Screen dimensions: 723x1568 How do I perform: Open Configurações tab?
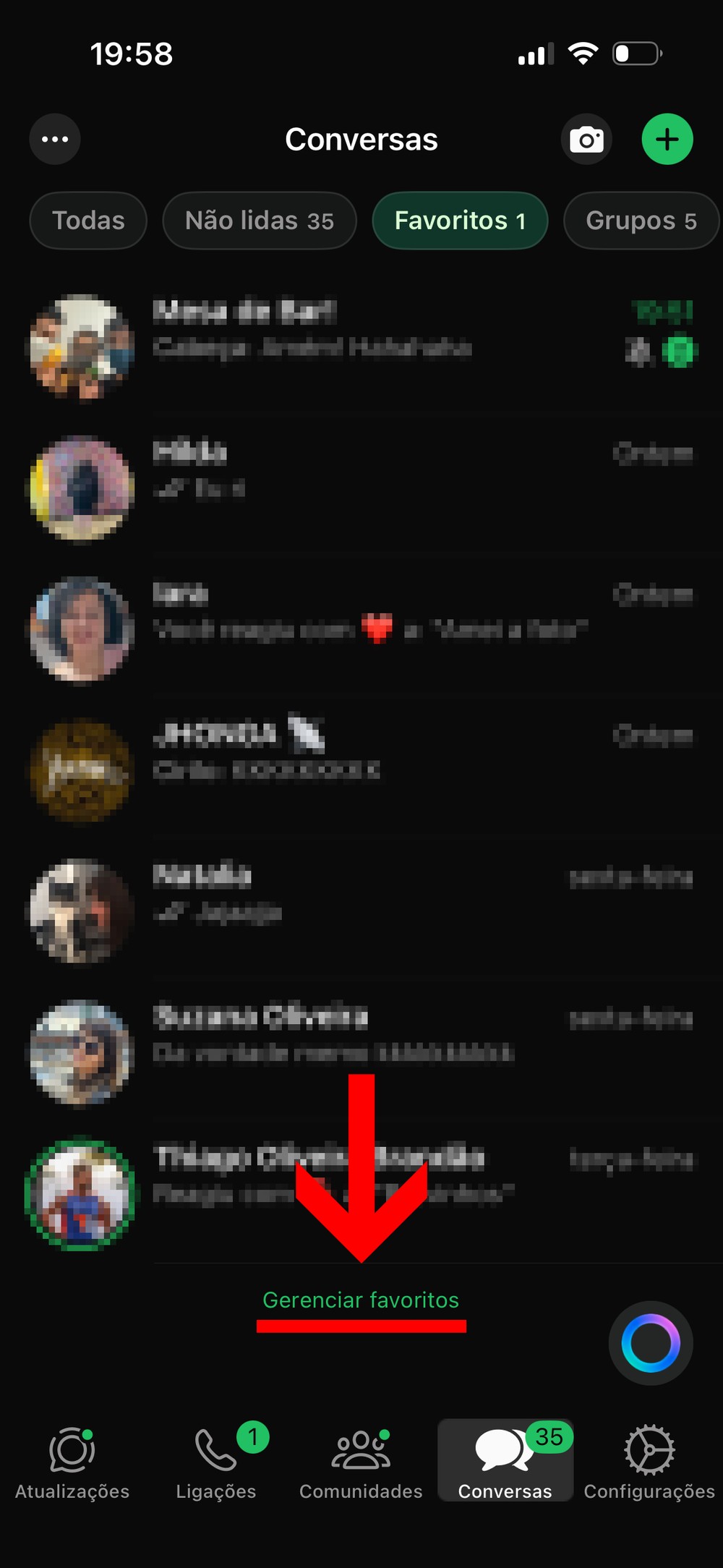click(649, 1462)
